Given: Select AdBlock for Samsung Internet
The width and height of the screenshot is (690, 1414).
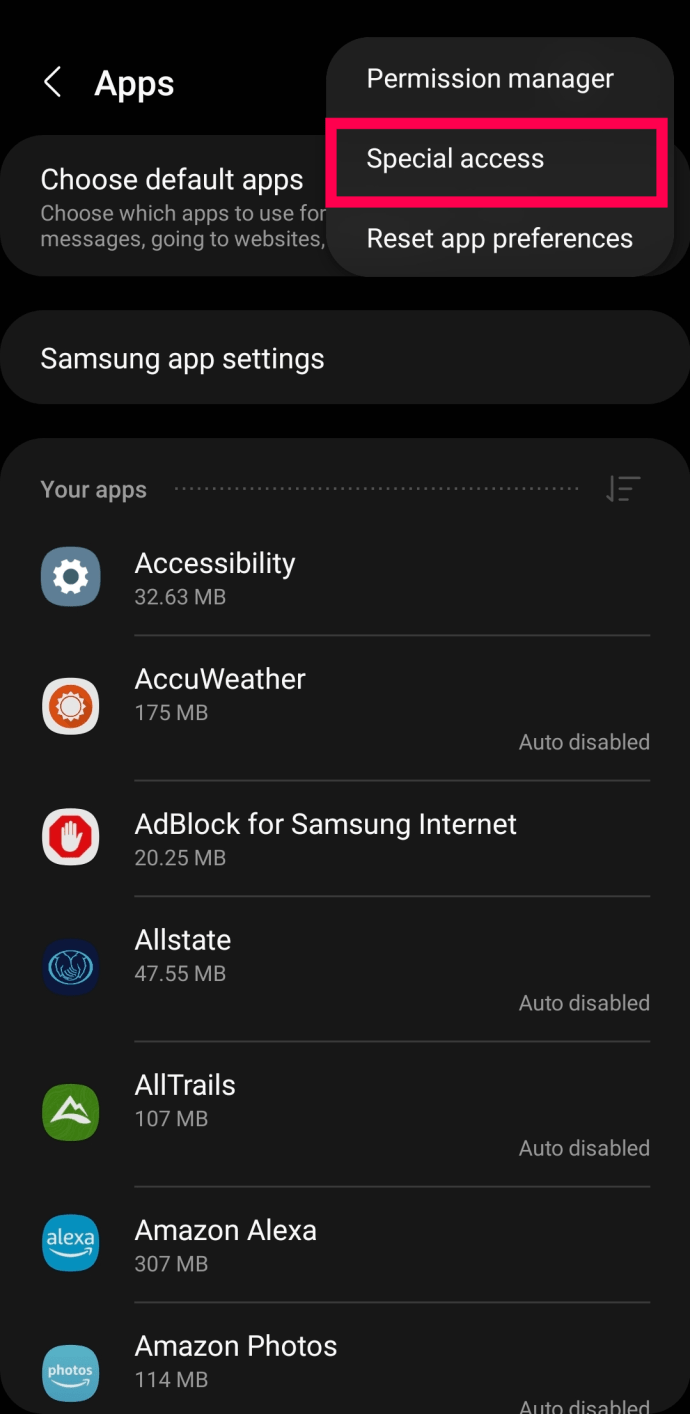Looking at the screenshot, I should (345, 838).
